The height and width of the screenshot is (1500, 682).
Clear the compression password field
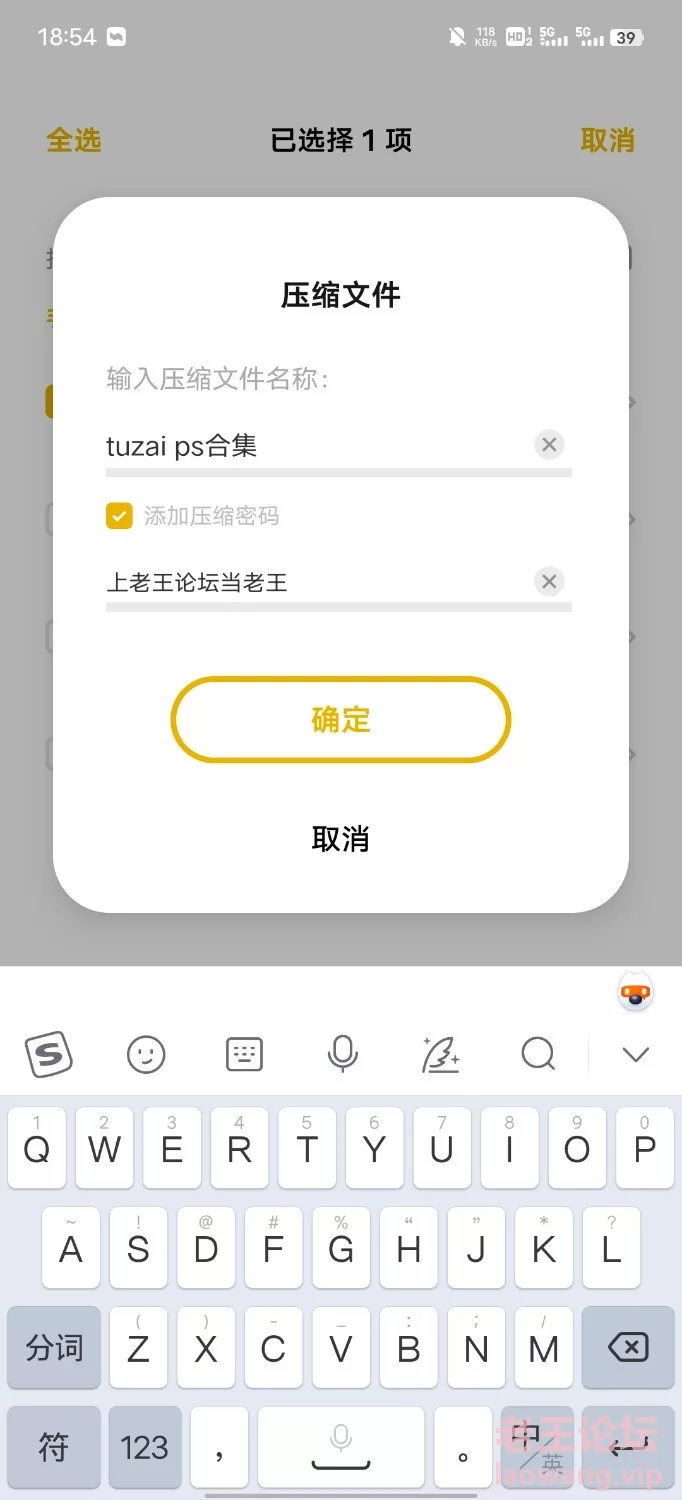(549, 582)
